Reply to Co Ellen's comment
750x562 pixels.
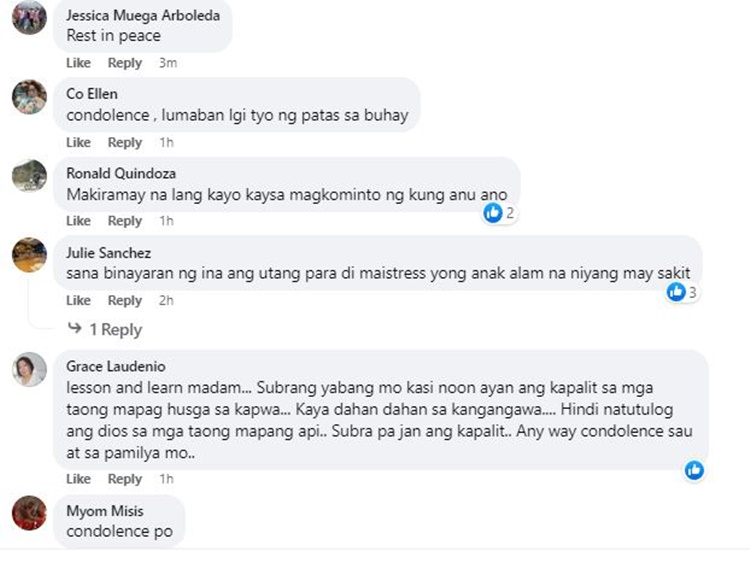pyautogui.click(x=125, y=142)
